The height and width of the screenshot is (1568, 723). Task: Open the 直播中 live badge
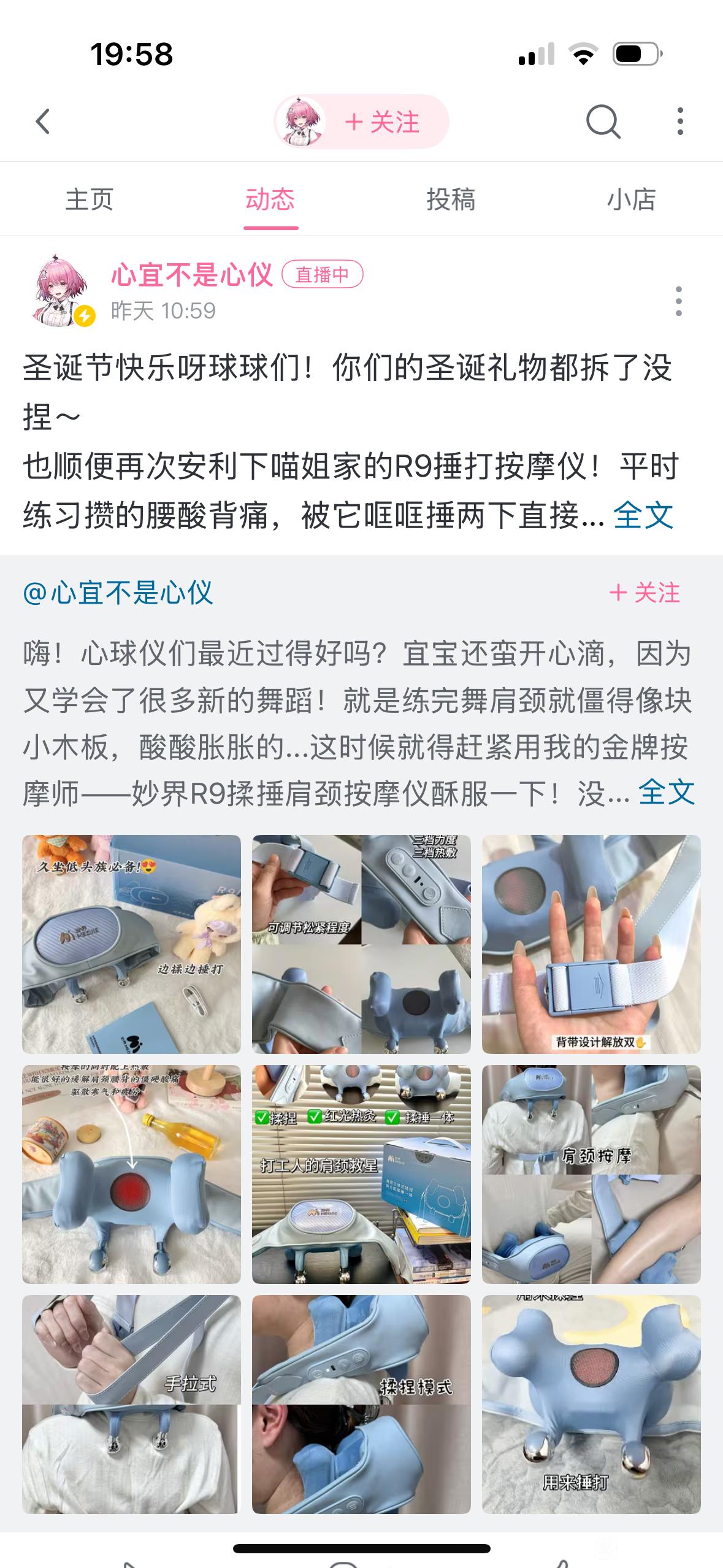point(322,275)
